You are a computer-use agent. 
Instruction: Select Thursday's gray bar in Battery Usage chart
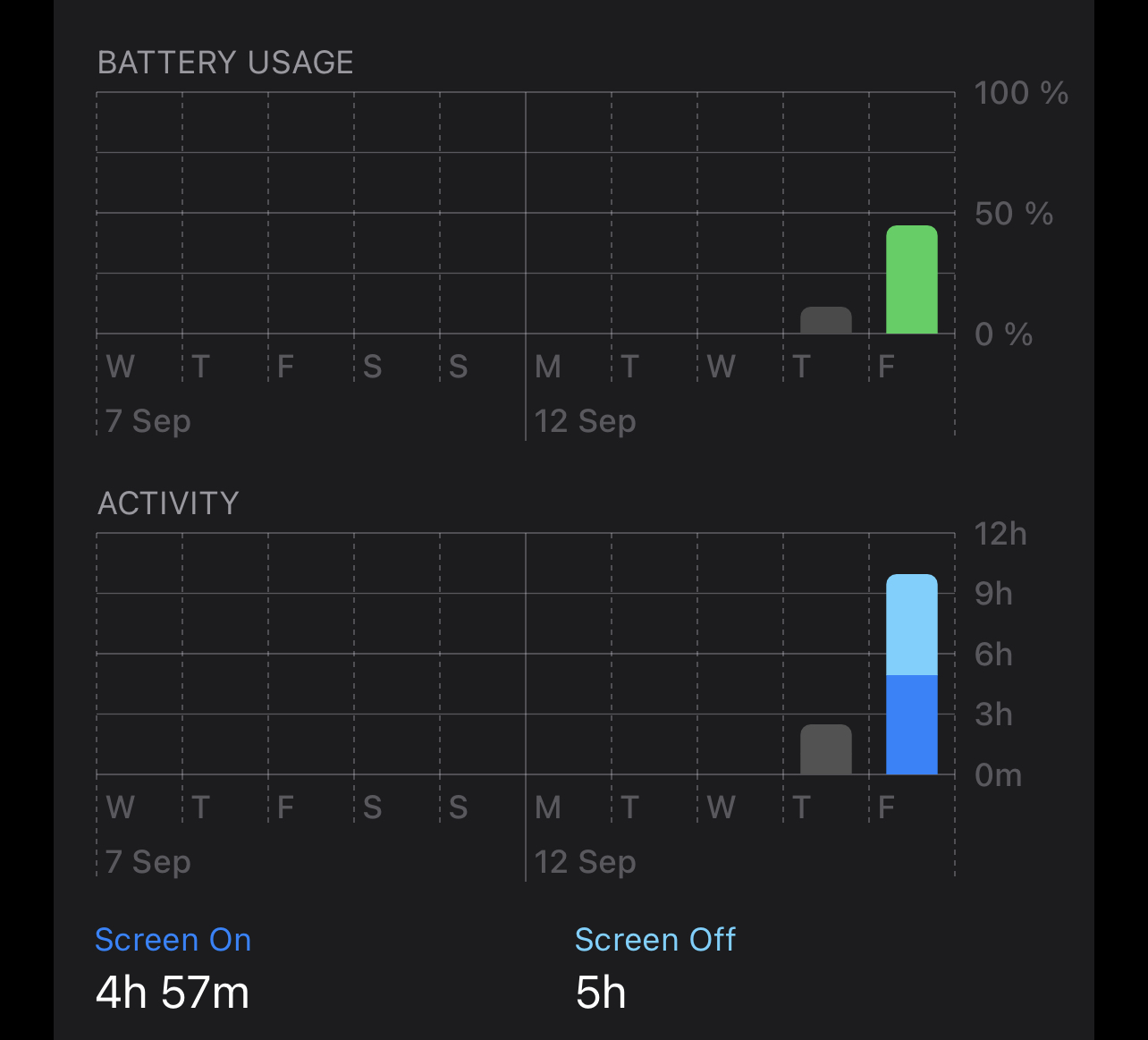click(x=825, y=321)
